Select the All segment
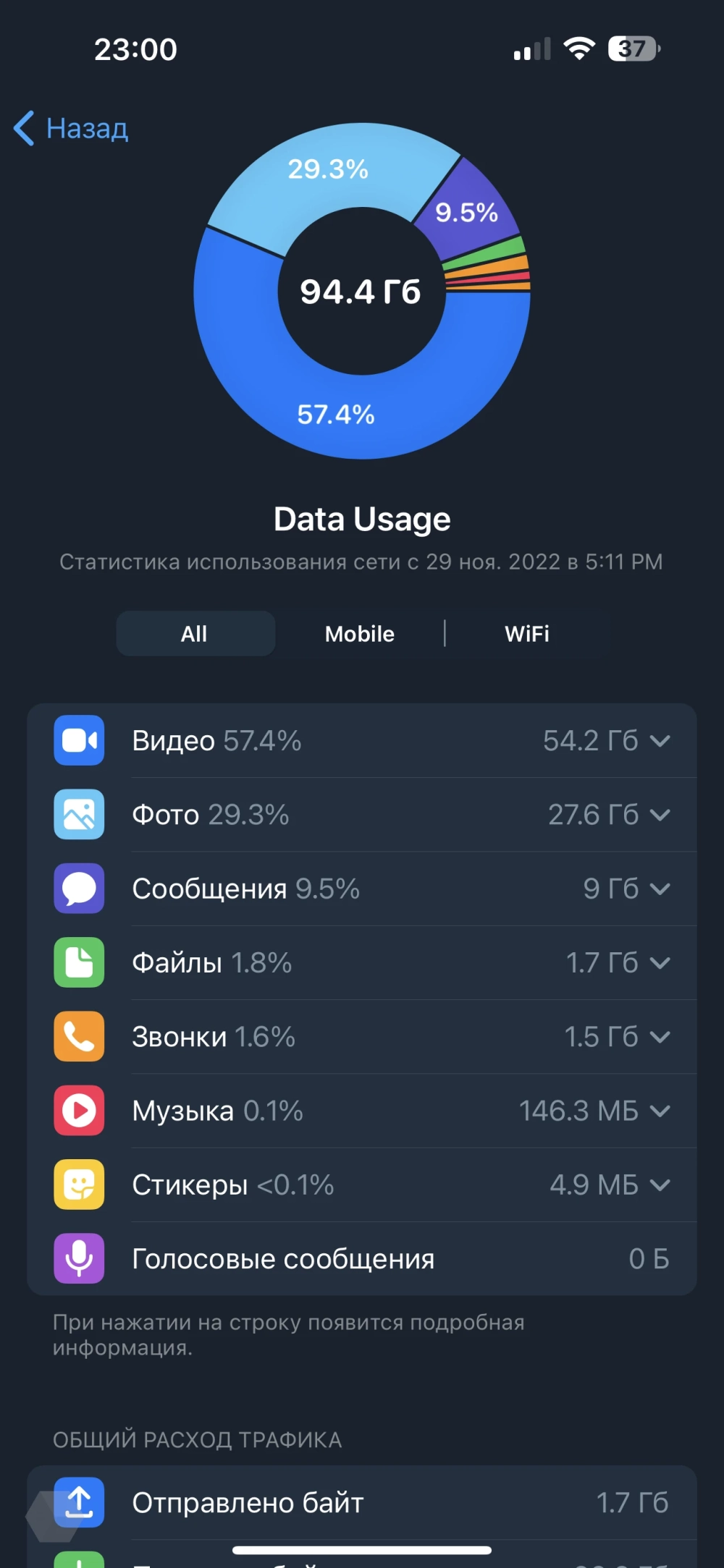This screenshot has height=1568, width=724. 195,634
